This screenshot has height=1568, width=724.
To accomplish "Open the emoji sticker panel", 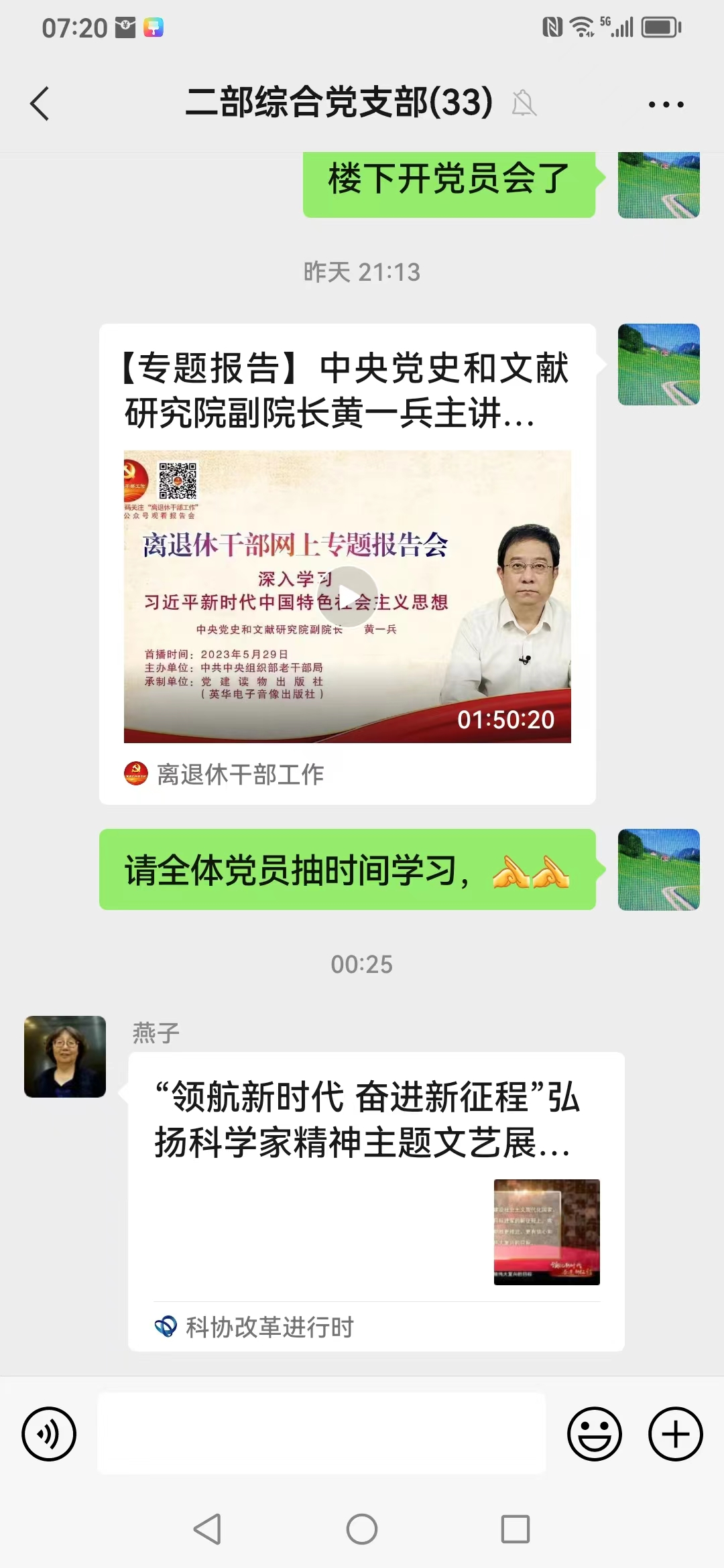I will [x=594, y=1434].
